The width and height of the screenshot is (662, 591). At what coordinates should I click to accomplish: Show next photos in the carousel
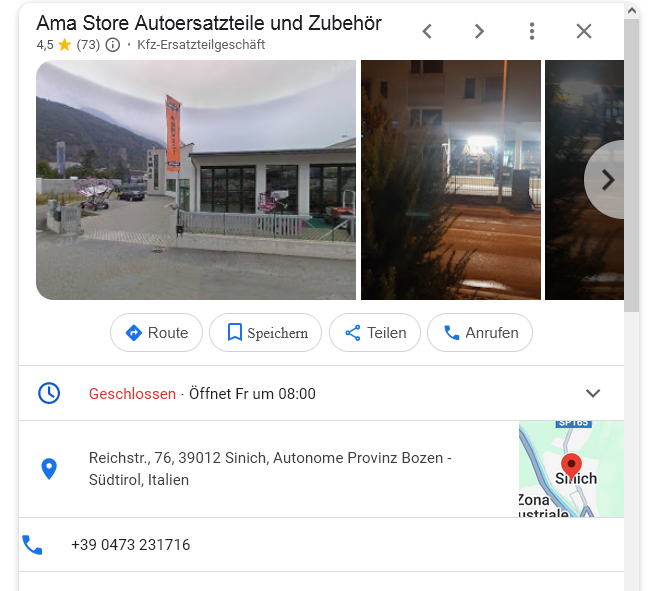[607, 180]
